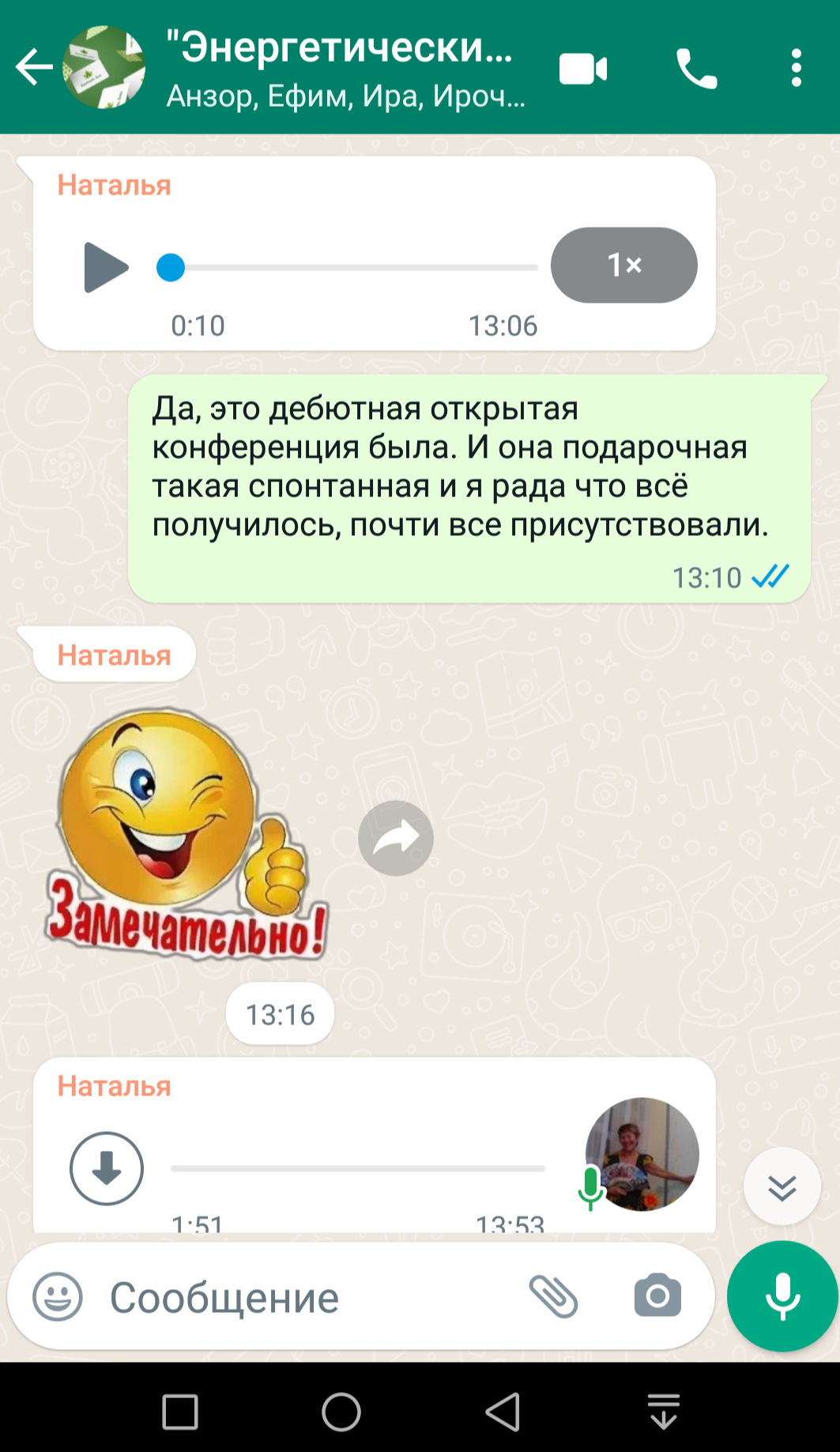This screenshot has height=1452, width=840.
Task: Open the Замечательно sticker from Наталья
Action: [186, 834]
